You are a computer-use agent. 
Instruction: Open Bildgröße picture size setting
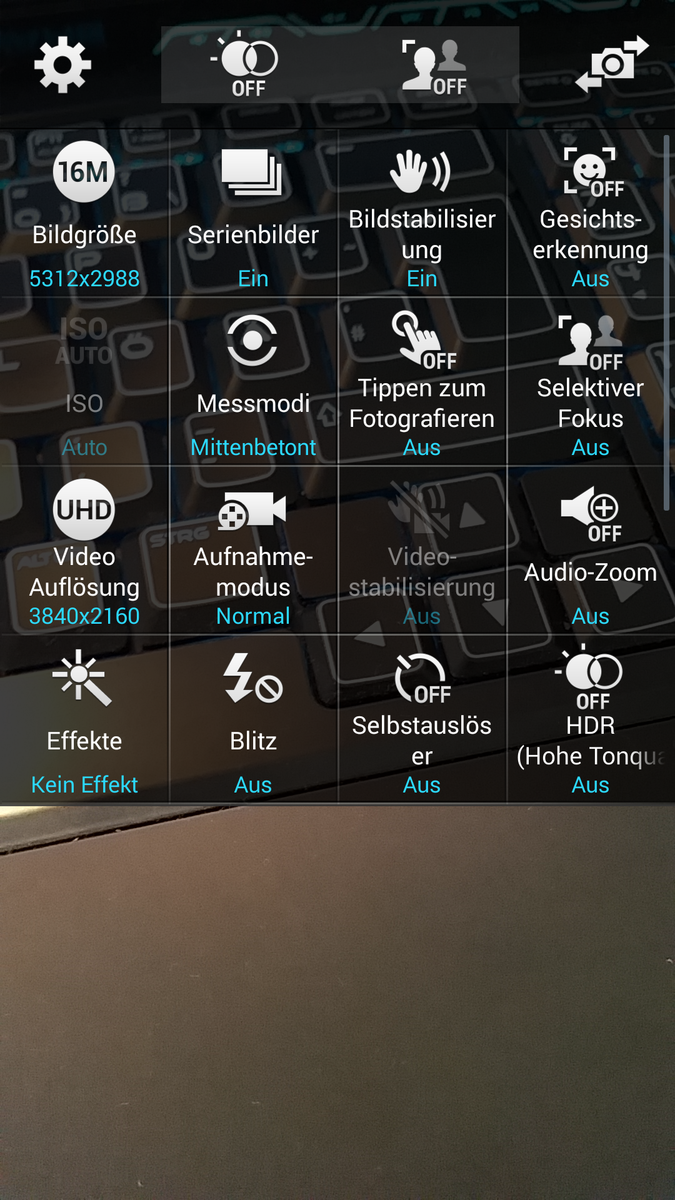(84, 212)
